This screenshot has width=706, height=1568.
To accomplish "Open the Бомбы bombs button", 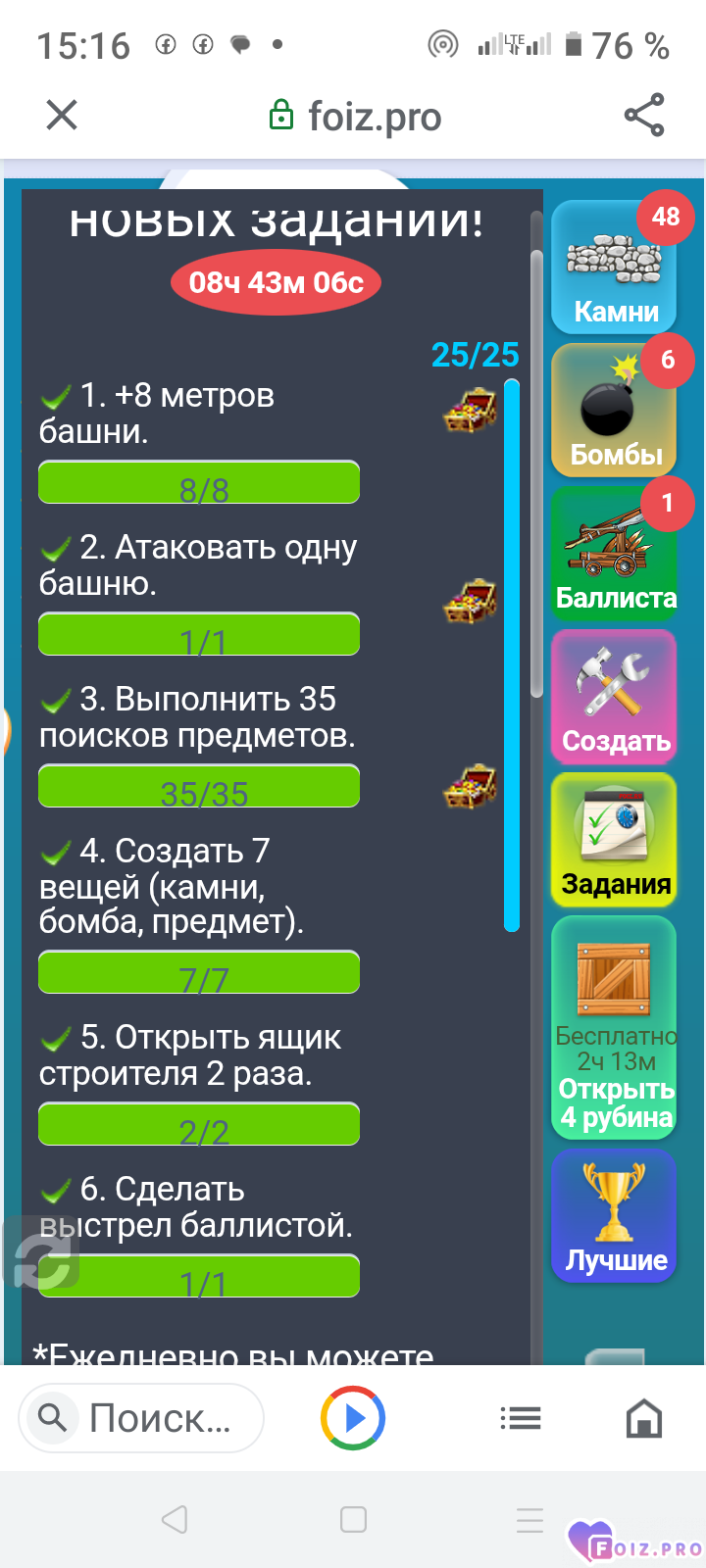I will (614, 412).
